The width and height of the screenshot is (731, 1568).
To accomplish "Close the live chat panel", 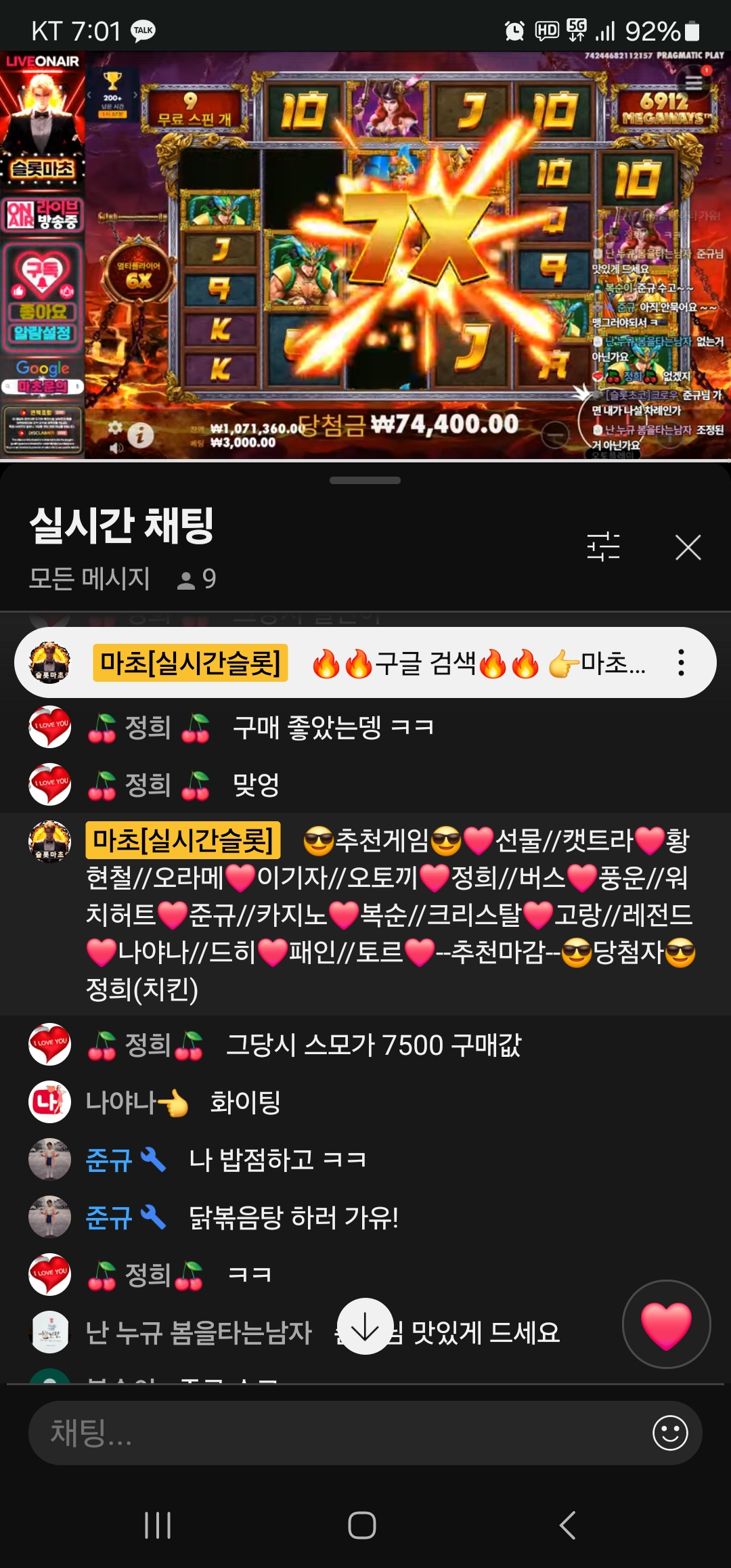I will coord(688,547).
